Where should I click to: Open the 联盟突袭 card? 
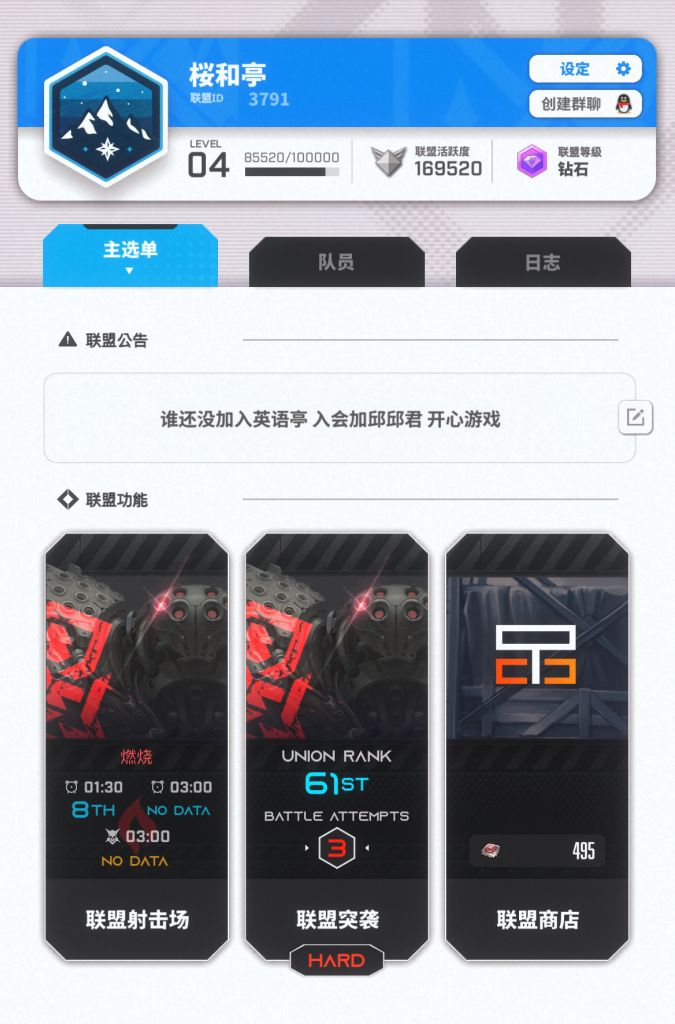point(337,745)
